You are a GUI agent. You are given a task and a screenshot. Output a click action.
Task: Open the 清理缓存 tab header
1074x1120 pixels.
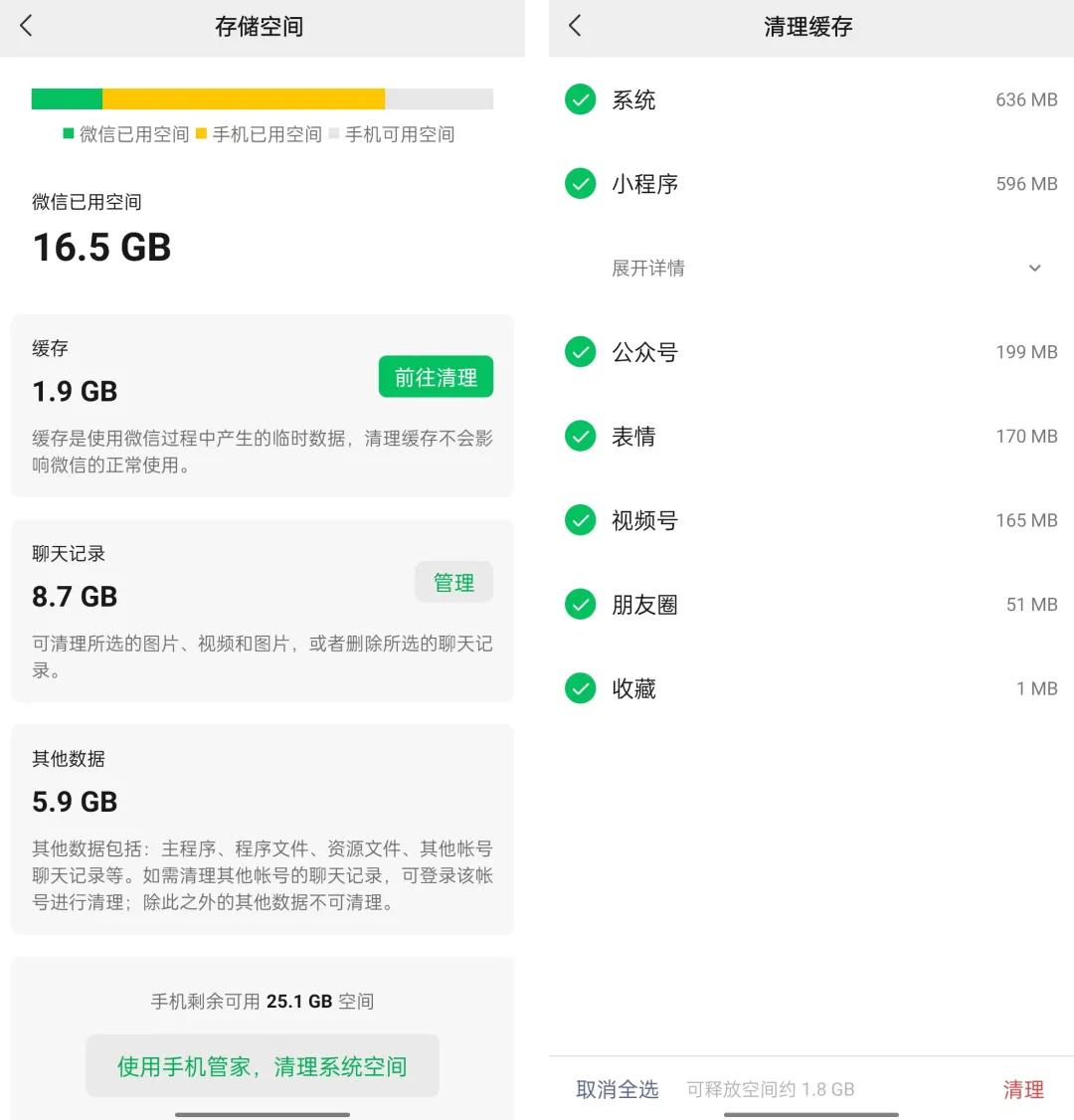pos(807,27)
